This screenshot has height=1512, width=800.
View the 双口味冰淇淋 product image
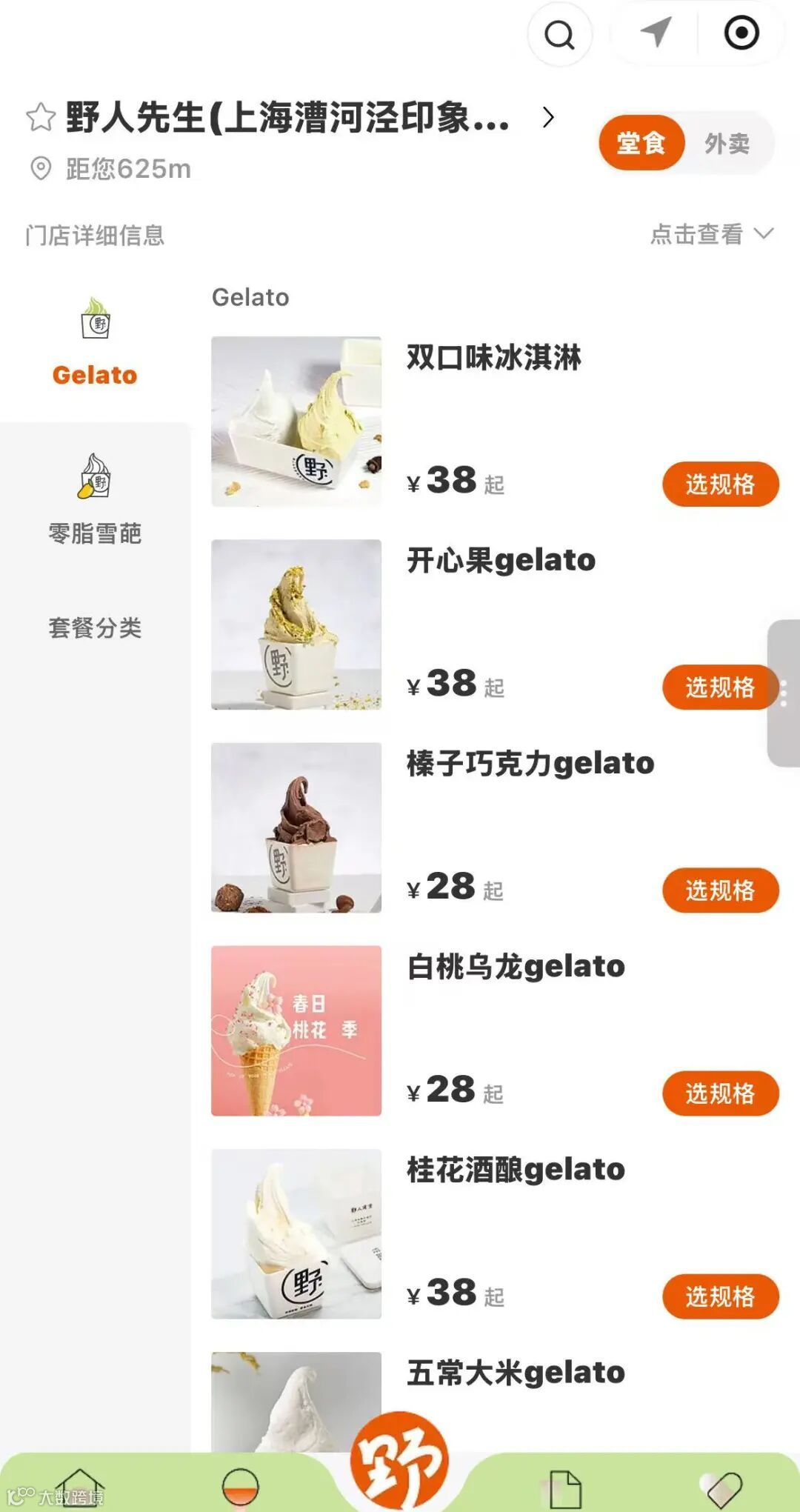[x=296, y=422]
